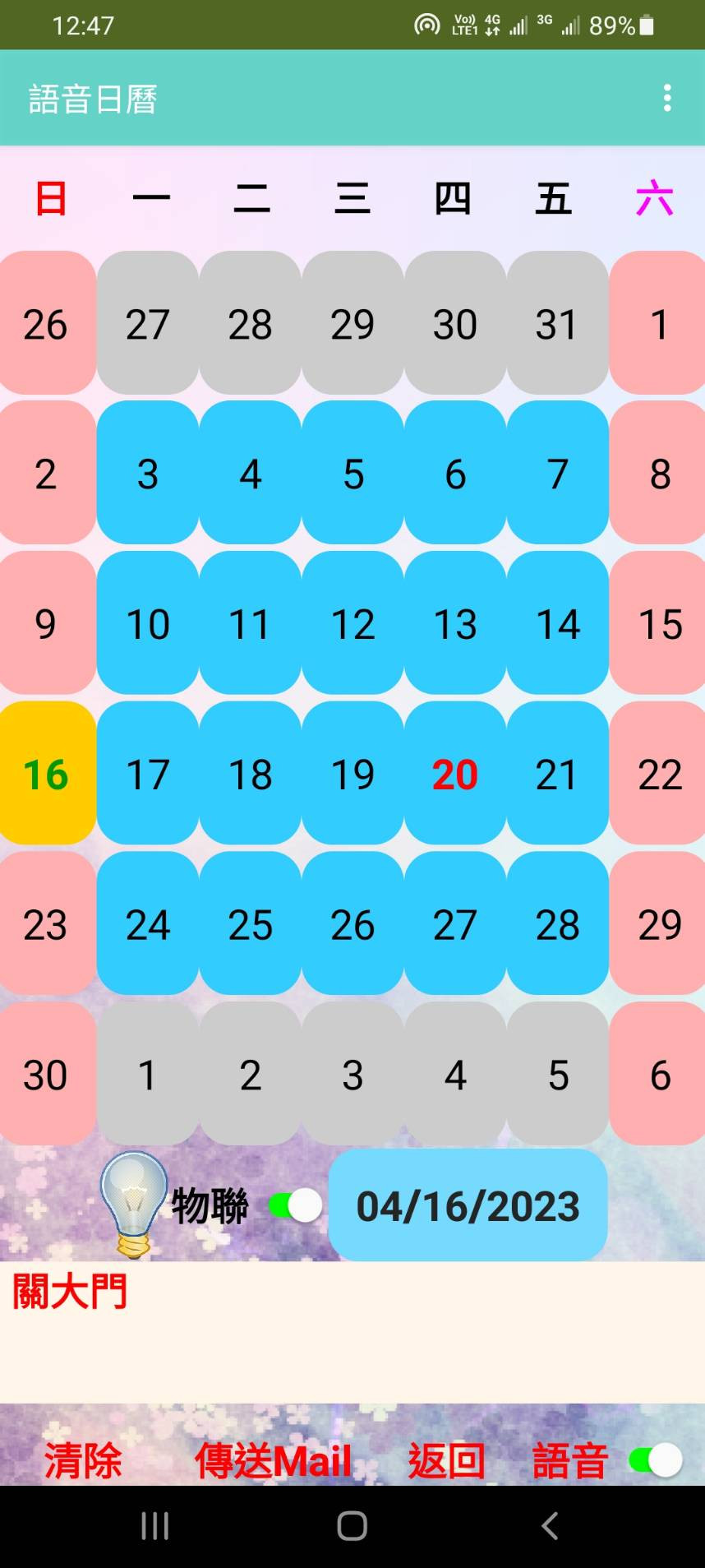The image size is (705, 1568).
Task: Tap the 返回 button
Action: click(x=446, y=1461)
